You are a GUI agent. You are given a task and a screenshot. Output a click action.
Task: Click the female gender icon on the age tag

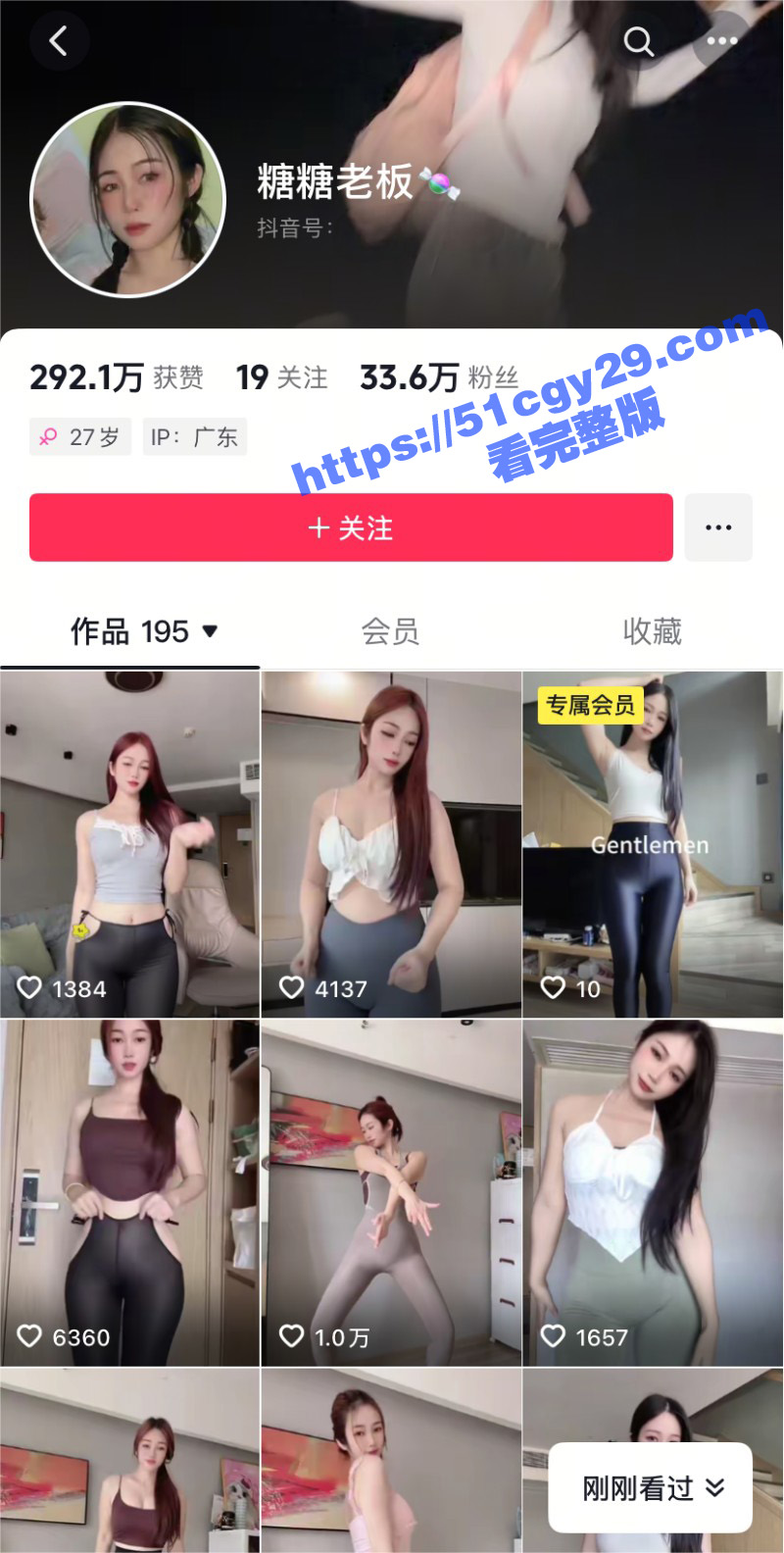click(x=48, y=436)
